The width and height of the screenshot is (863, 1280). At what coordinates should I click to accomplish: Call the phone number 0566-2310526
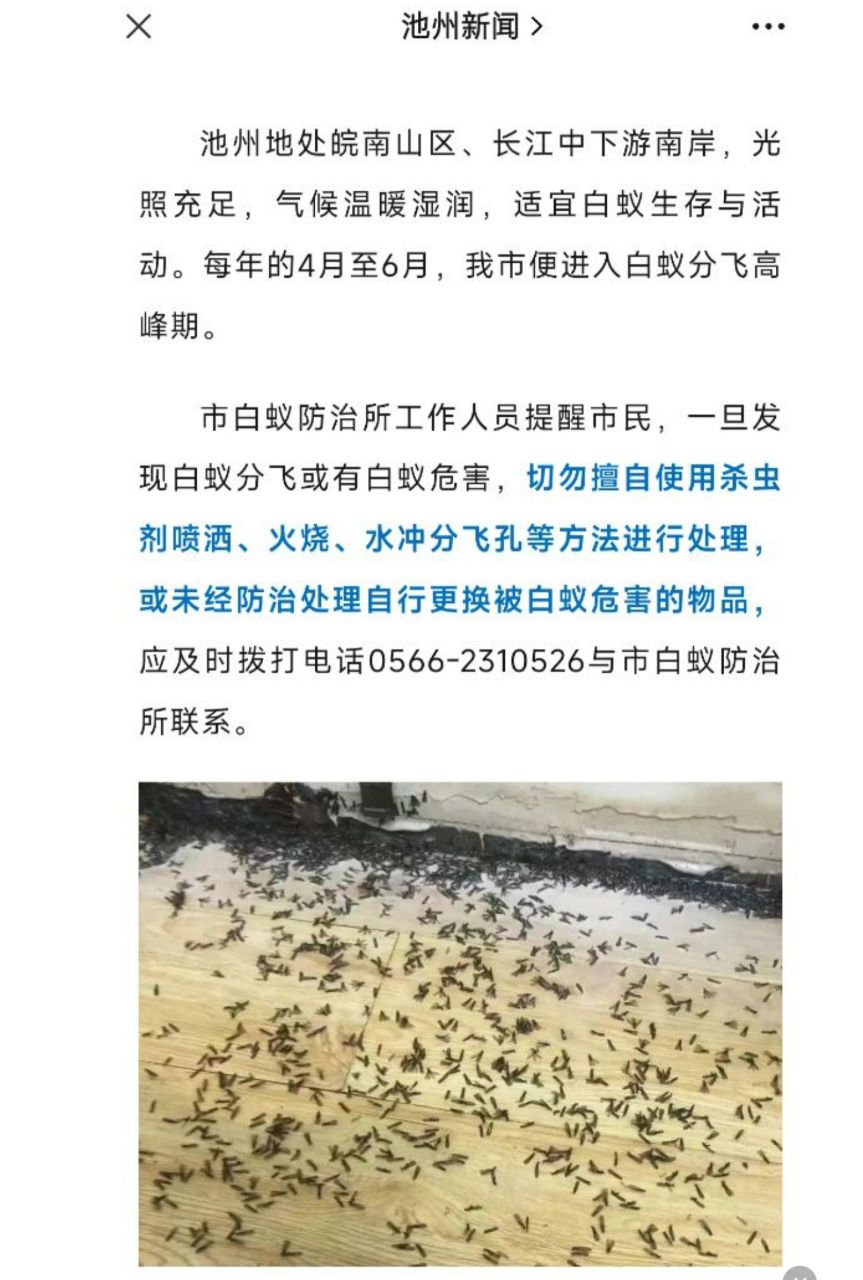pyautogui.click(x=476, y=661)
